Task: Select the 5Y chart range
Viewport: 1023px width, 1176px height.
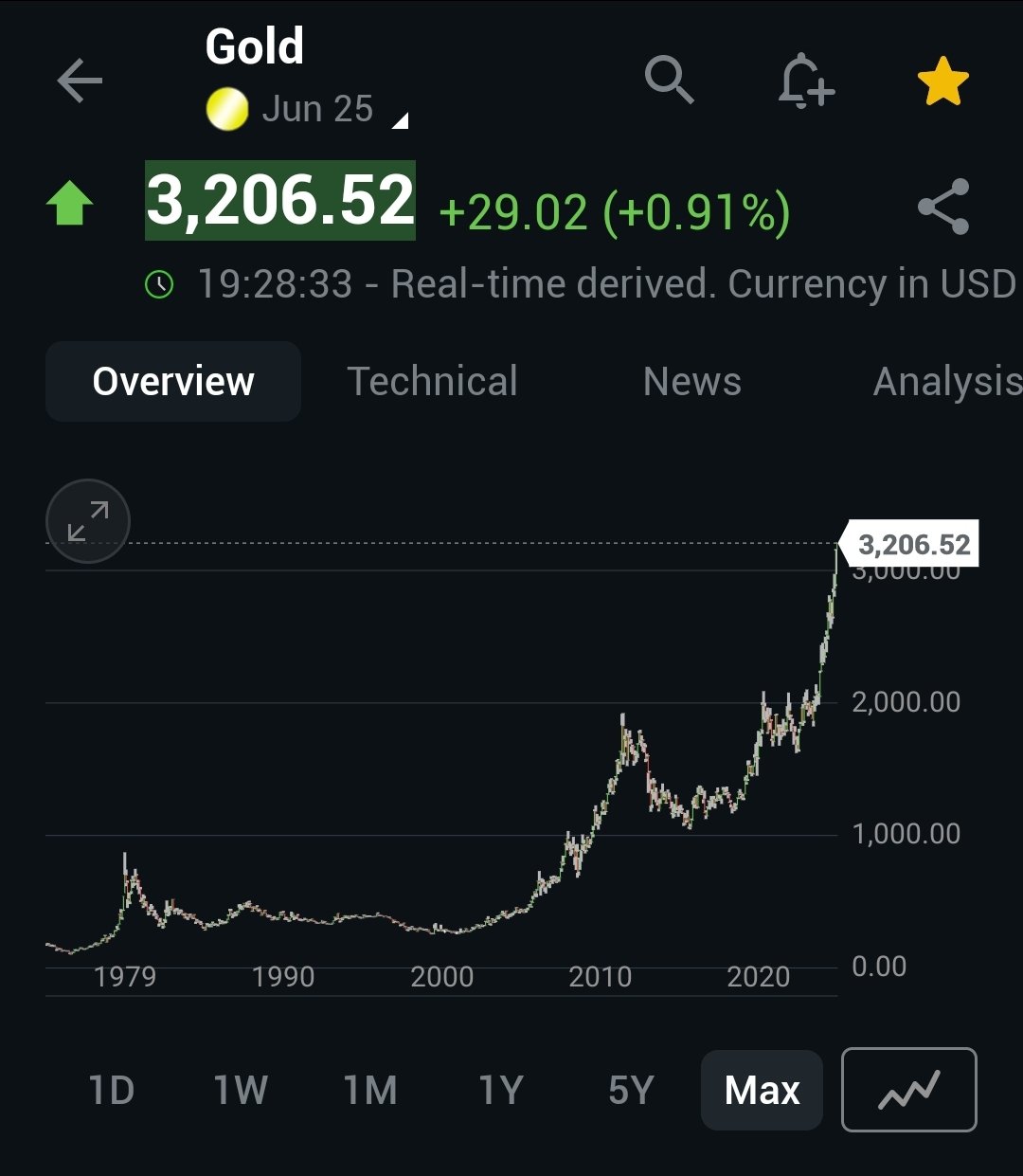Action: (x=631, y=1090)
